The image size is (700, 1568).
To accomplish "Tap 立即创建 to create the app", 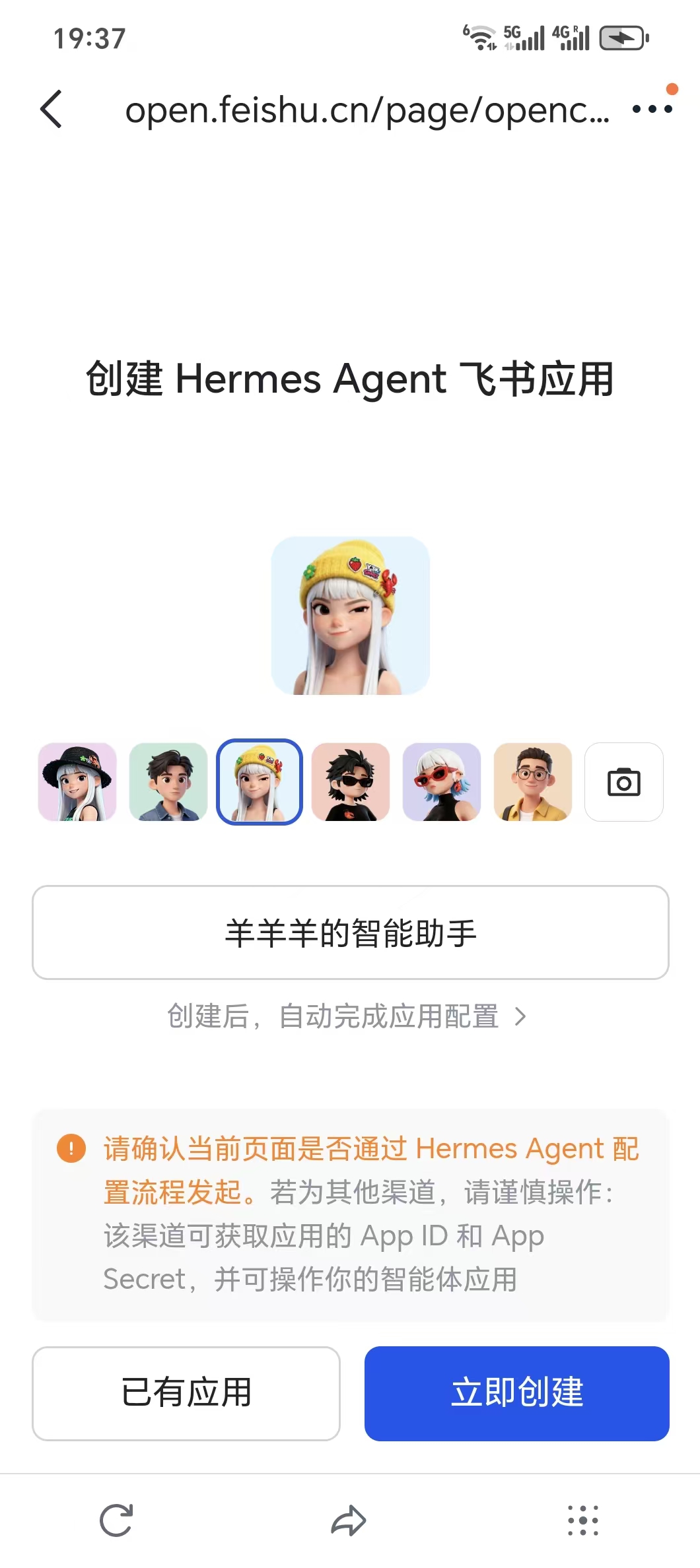I will 516,1393.
